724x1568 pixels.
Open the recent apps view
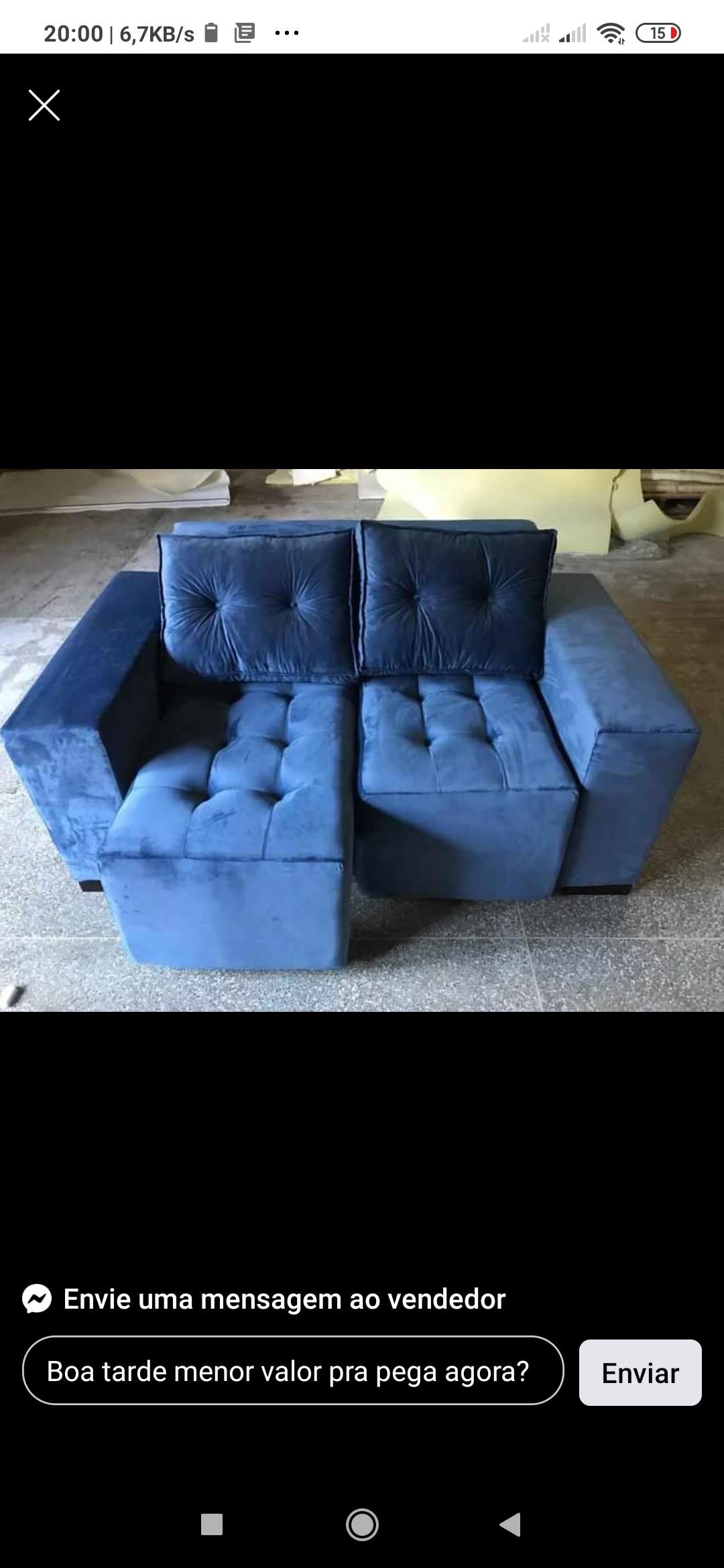click(212, 1524)
